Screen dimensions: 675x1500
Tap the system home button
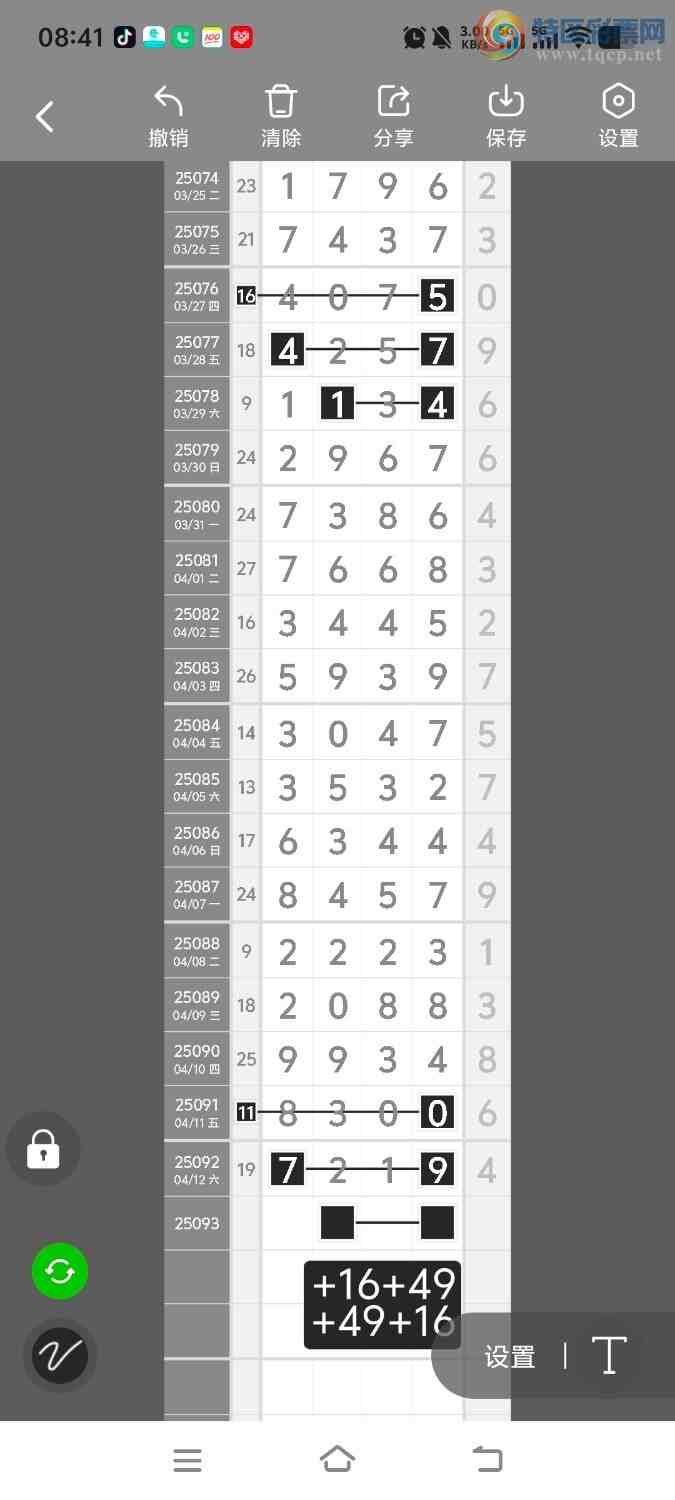click(337, 1459)
